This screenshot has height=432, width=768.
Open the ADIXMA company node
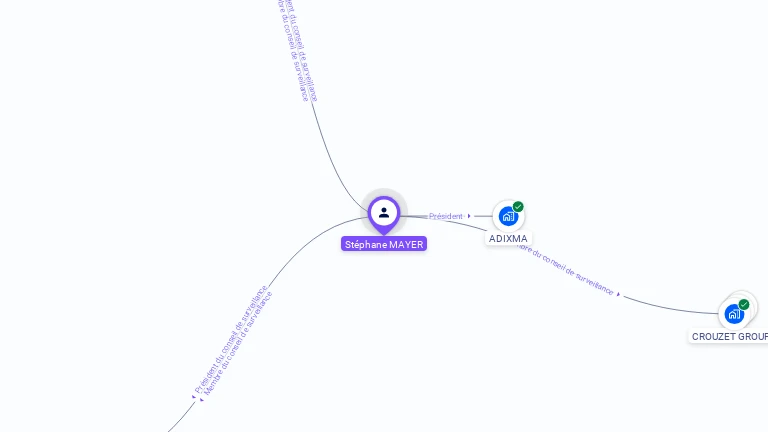tap(509, 216)
